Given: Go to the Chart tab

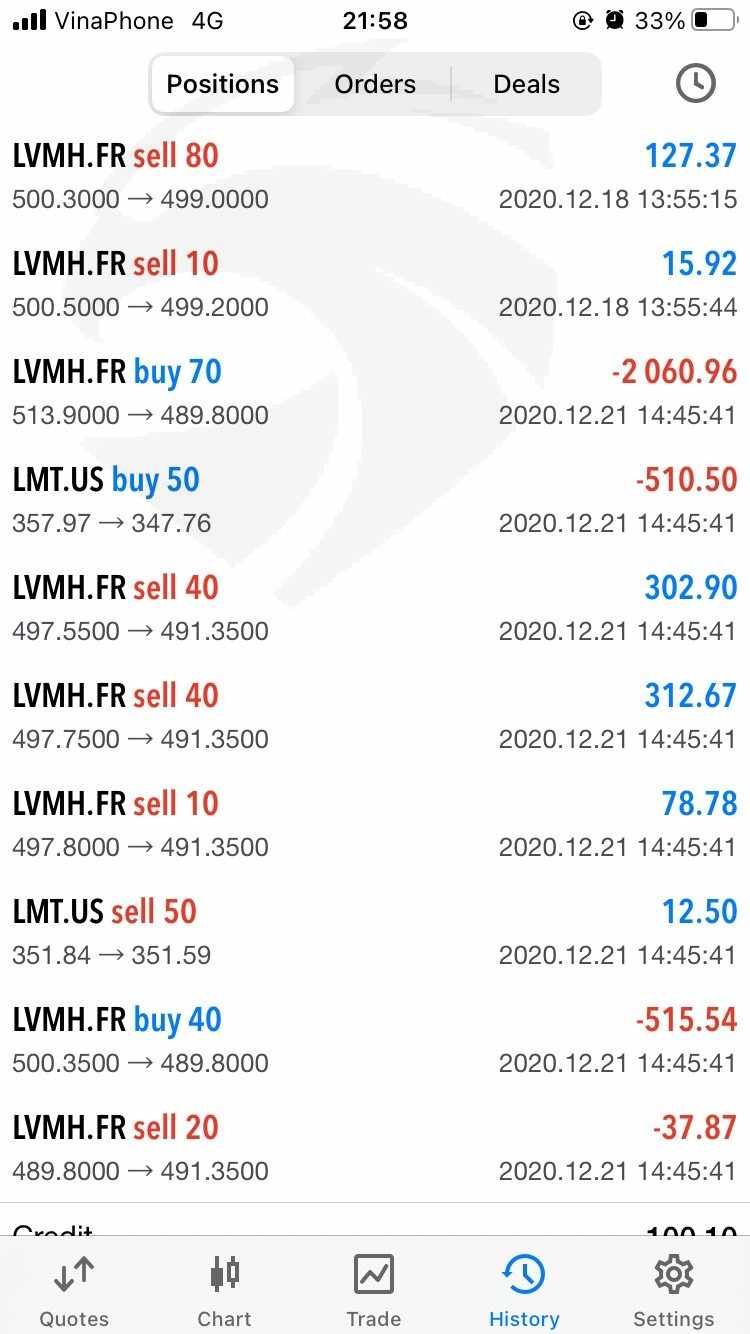Looking at the screenshot, I should click(224, 1290).
